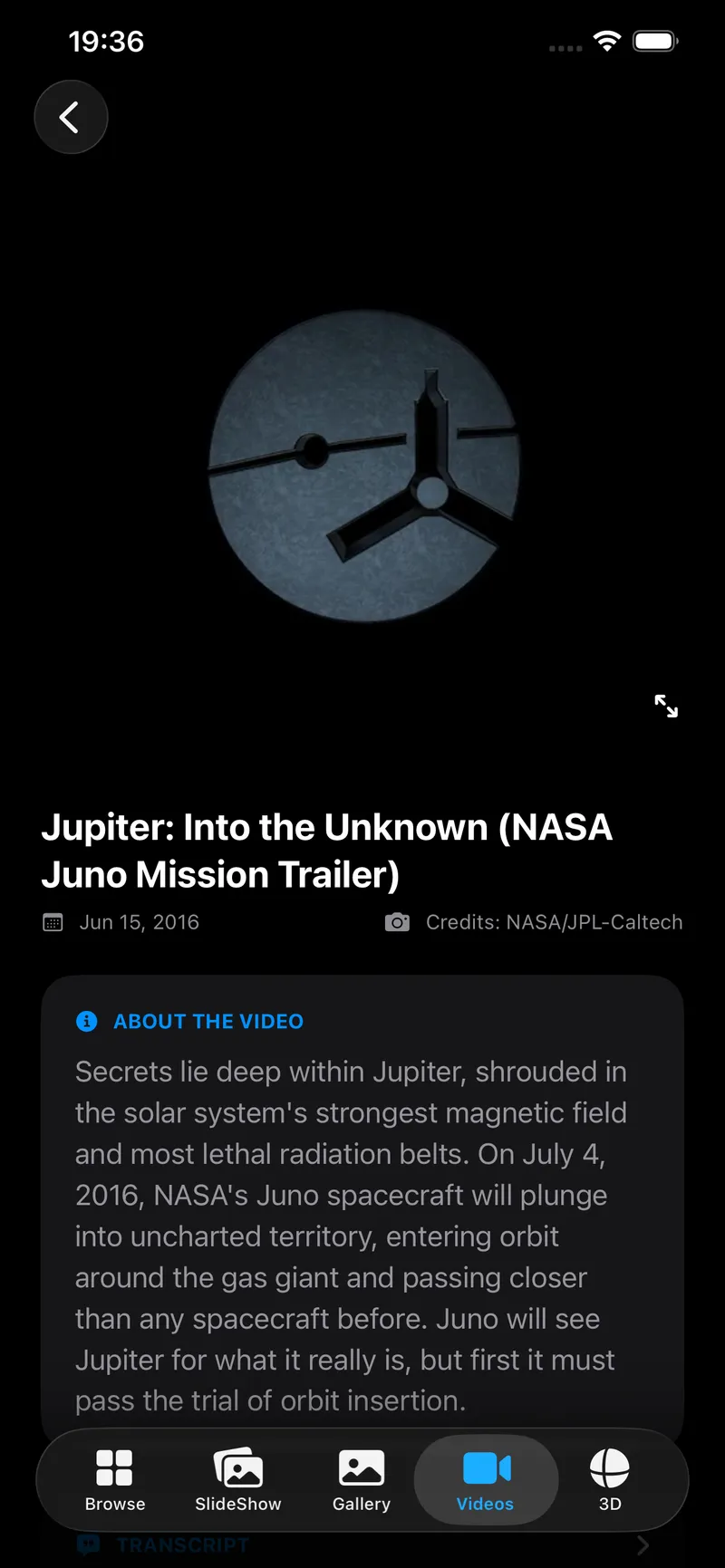
Task: Click the camera icon beside the credits
Action: pyautogui.click(x=397, y=922)
